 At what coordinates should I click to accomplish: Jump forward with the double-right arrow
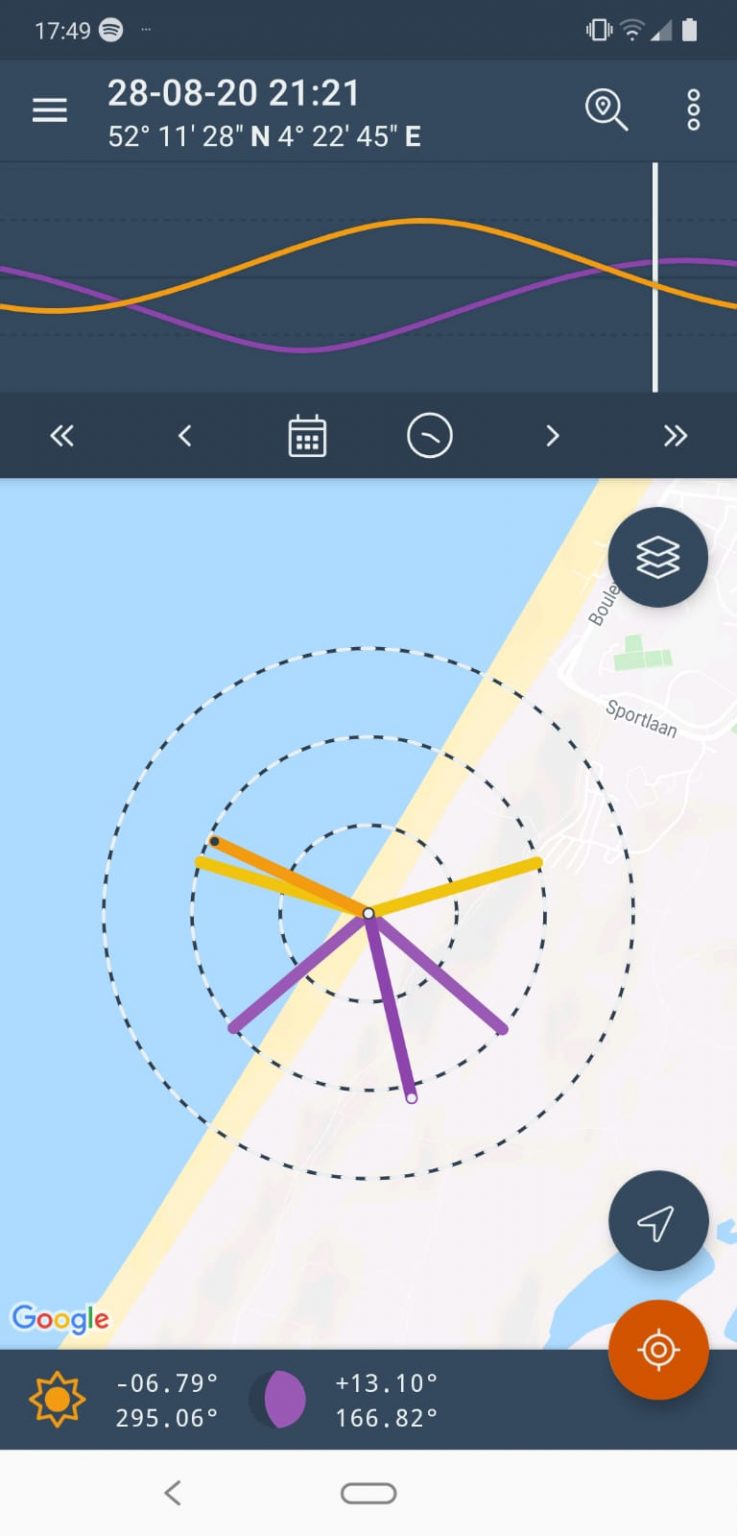pyautogui.click(x=675, y=436)
